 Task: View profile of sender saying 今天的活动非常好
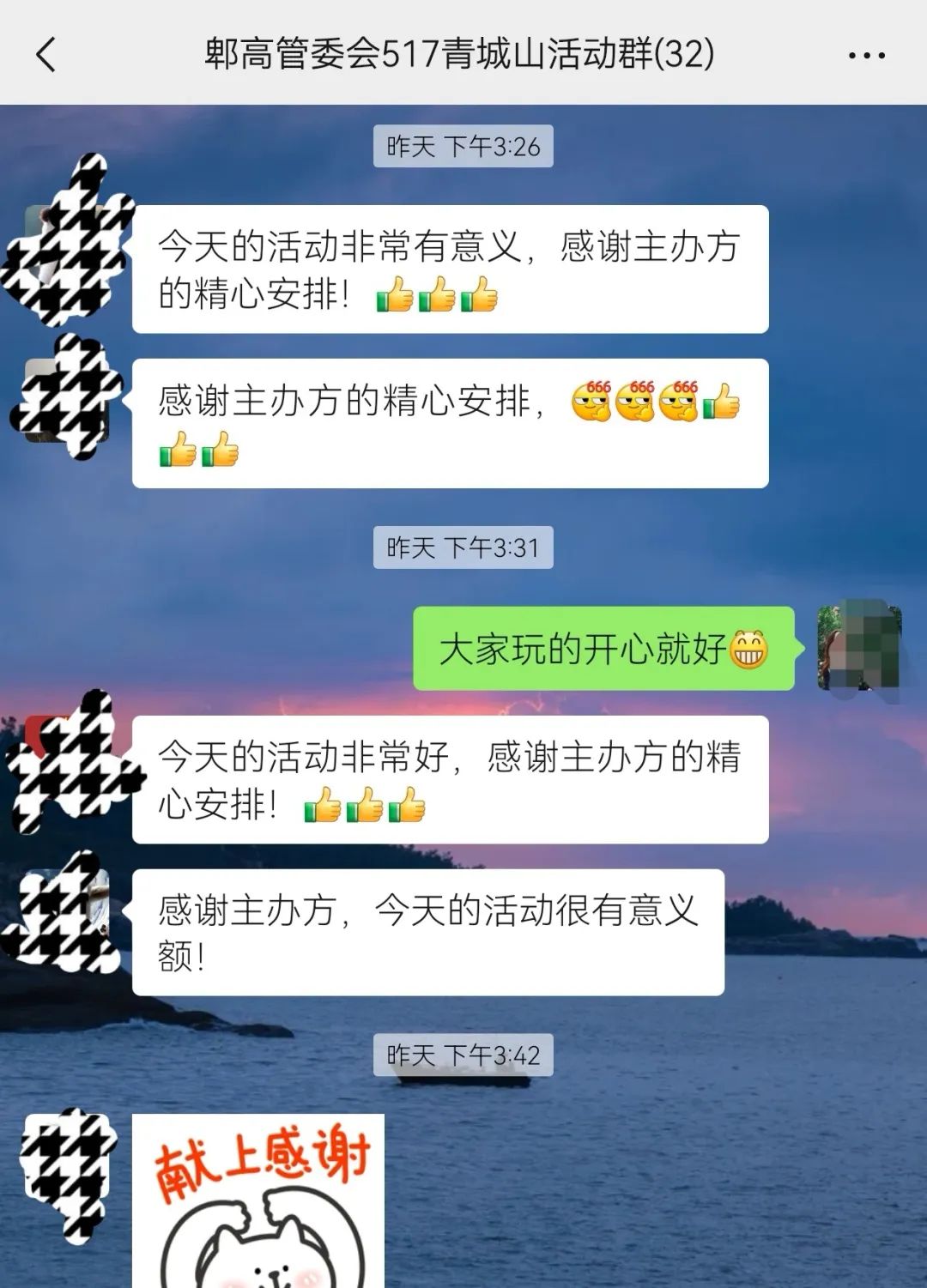67,757
